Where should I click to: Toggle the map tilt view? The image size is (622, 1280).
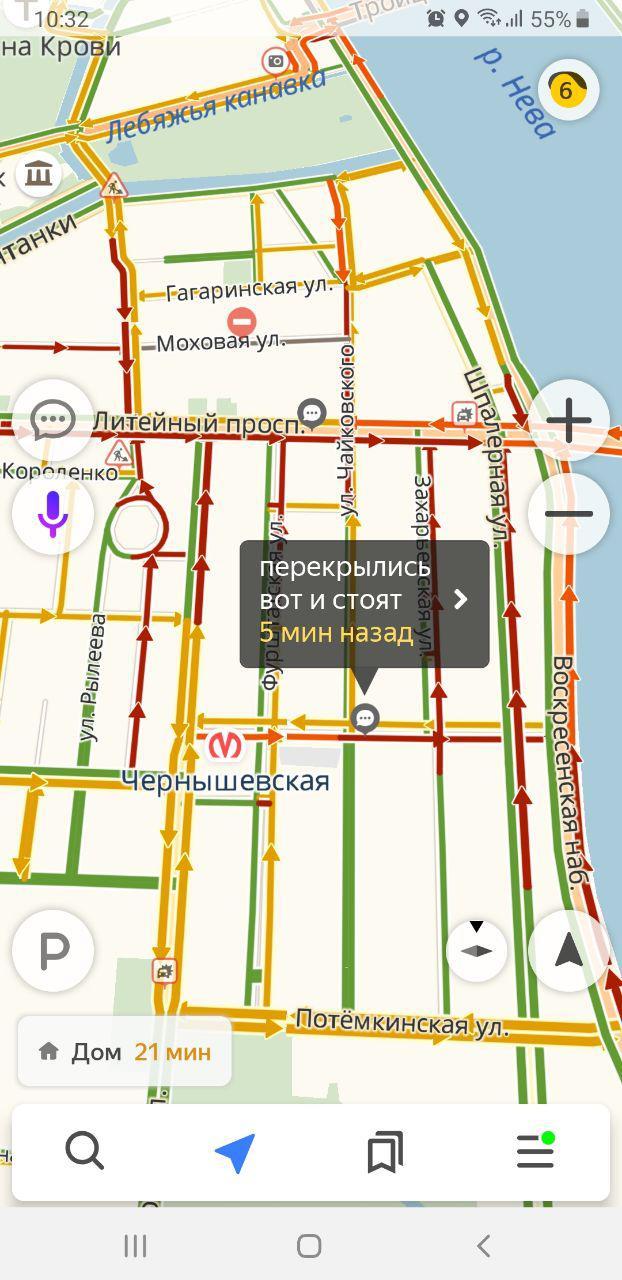(x=477, y=949)
